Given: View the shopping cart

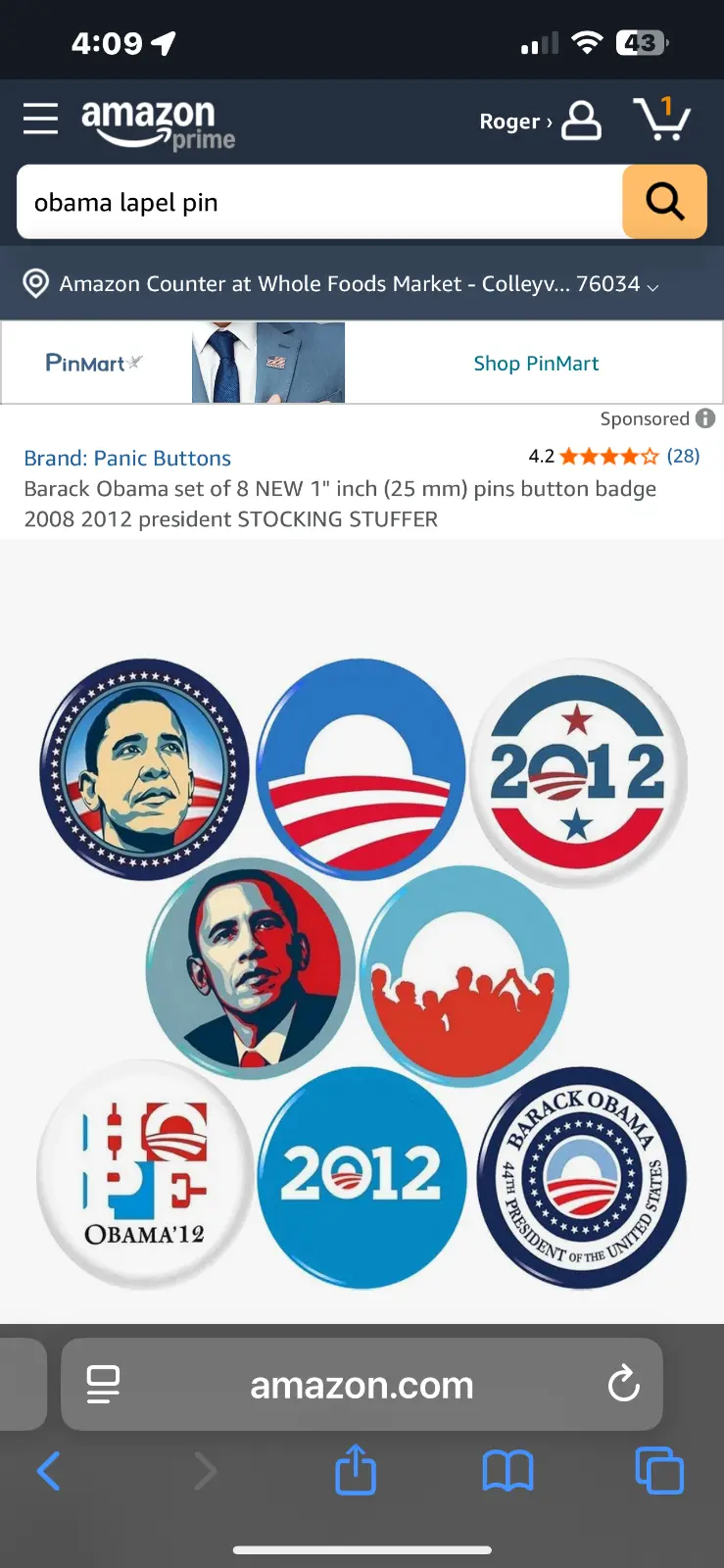Looking at the screenshot, I should click(x=662, y=120).
